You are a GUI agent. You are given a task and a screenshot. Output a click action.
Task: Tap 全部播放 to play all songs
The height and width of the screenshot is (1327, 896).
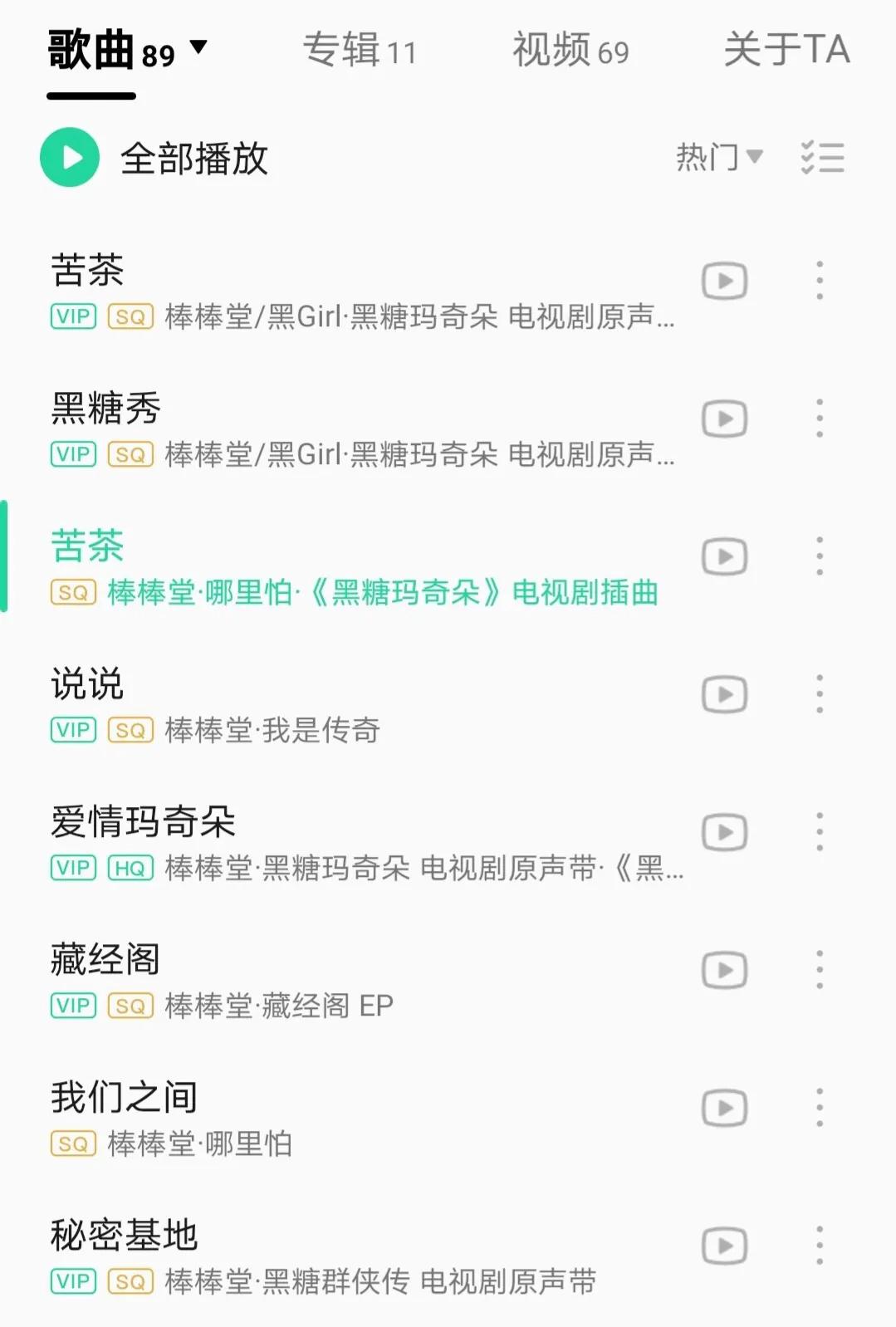tap(193, 159)
